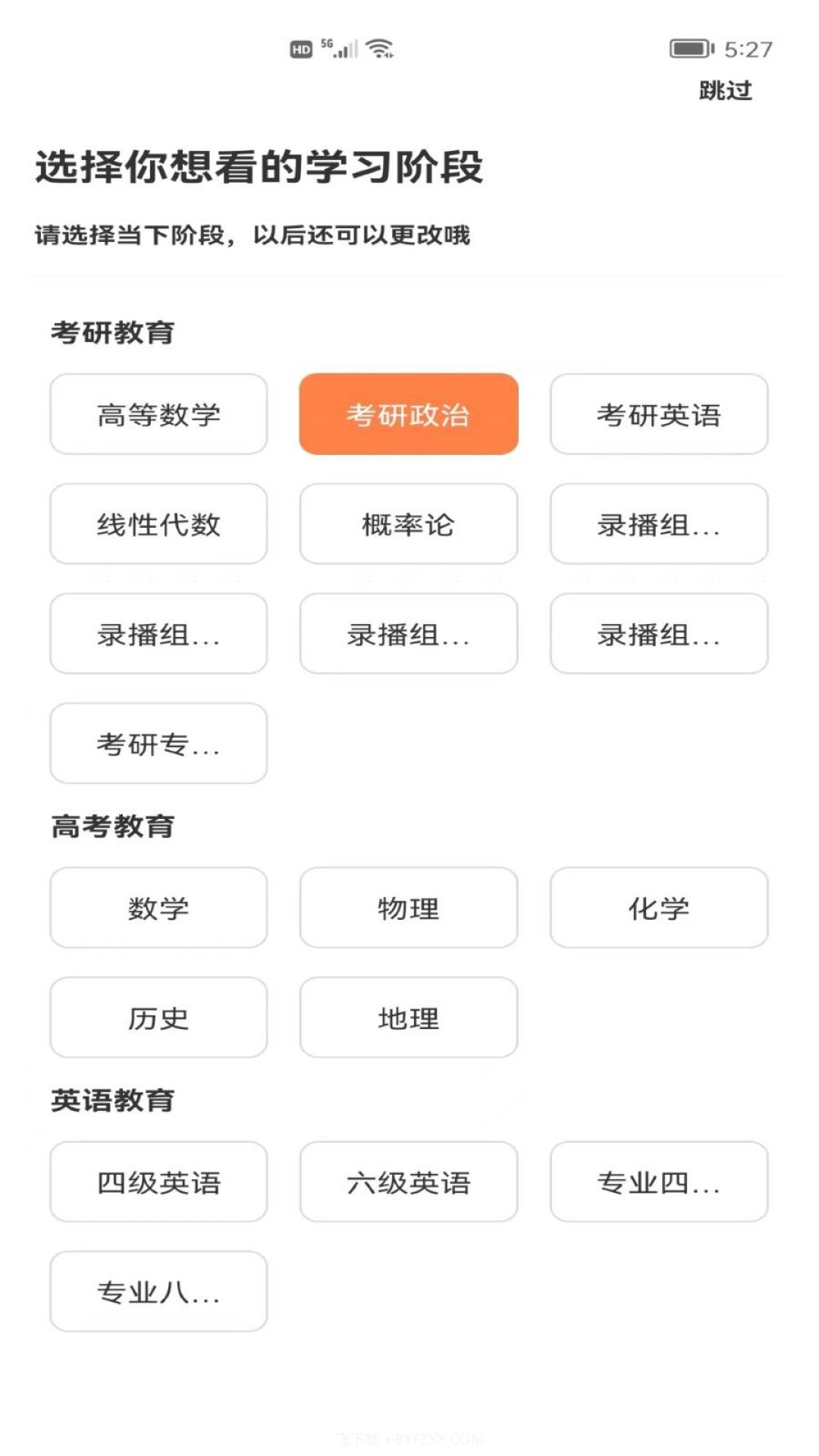Select 四级英语 under 英语教育
Image resolution: width=819 pixels, height=1456 pixels.
tap(158, 1182)
